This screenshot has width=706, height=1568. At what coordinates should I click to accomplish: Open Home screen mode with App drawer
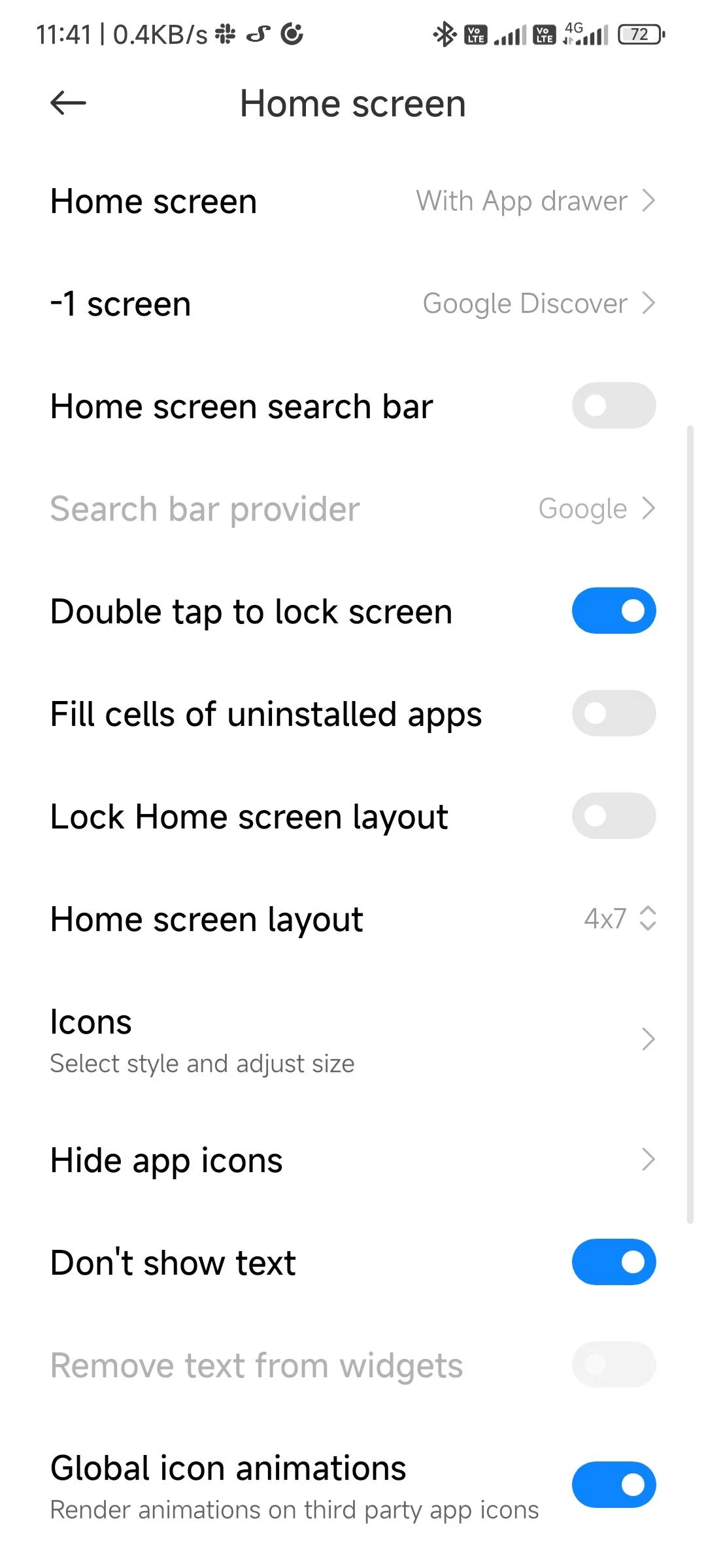[x=353, y=201]
